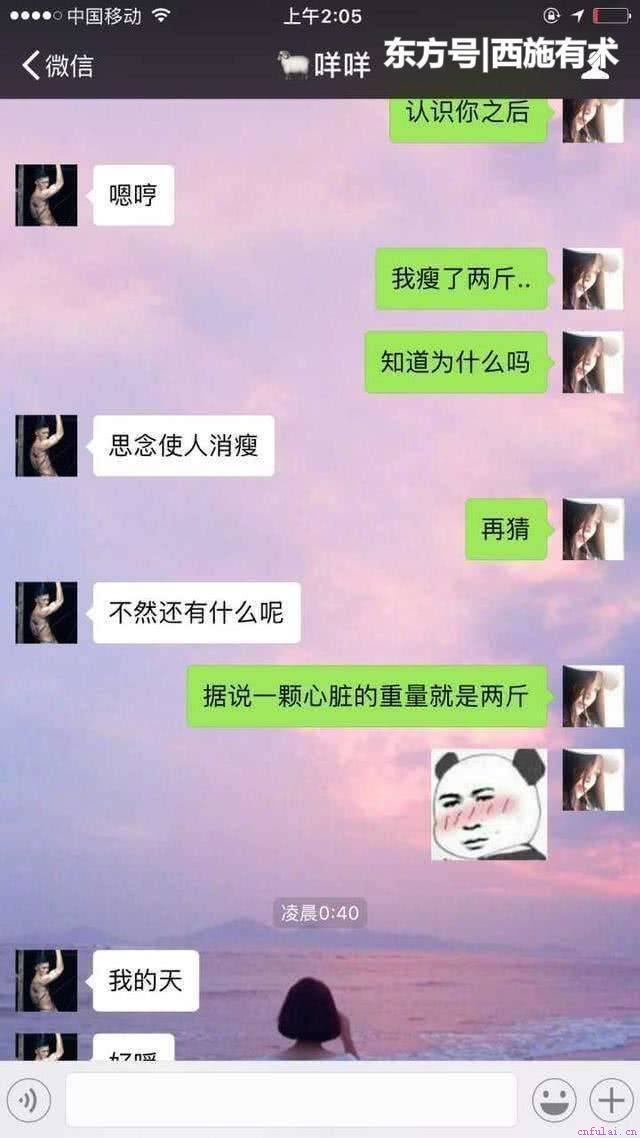Open the panda sticker image

tap(489, 804)
